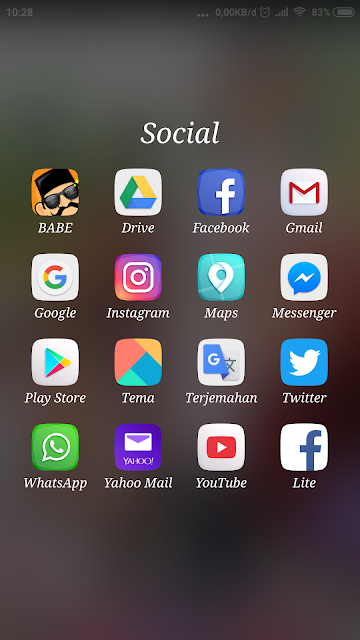This screenshot has height=640, width=360.
Task: Tap the Social folder name to rename
Action: point(180,133)
